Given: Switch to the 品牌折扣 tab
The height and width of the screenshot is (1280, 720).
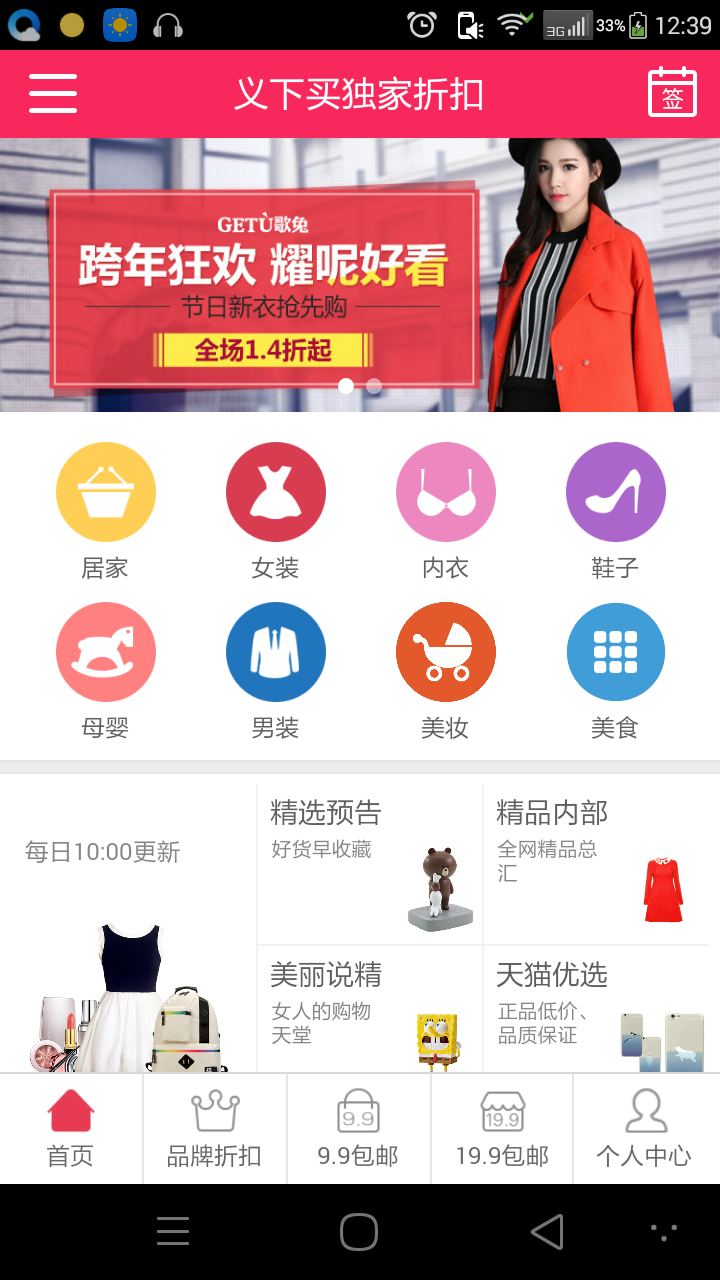Looking at the screenshot, I should (215, 1130).
